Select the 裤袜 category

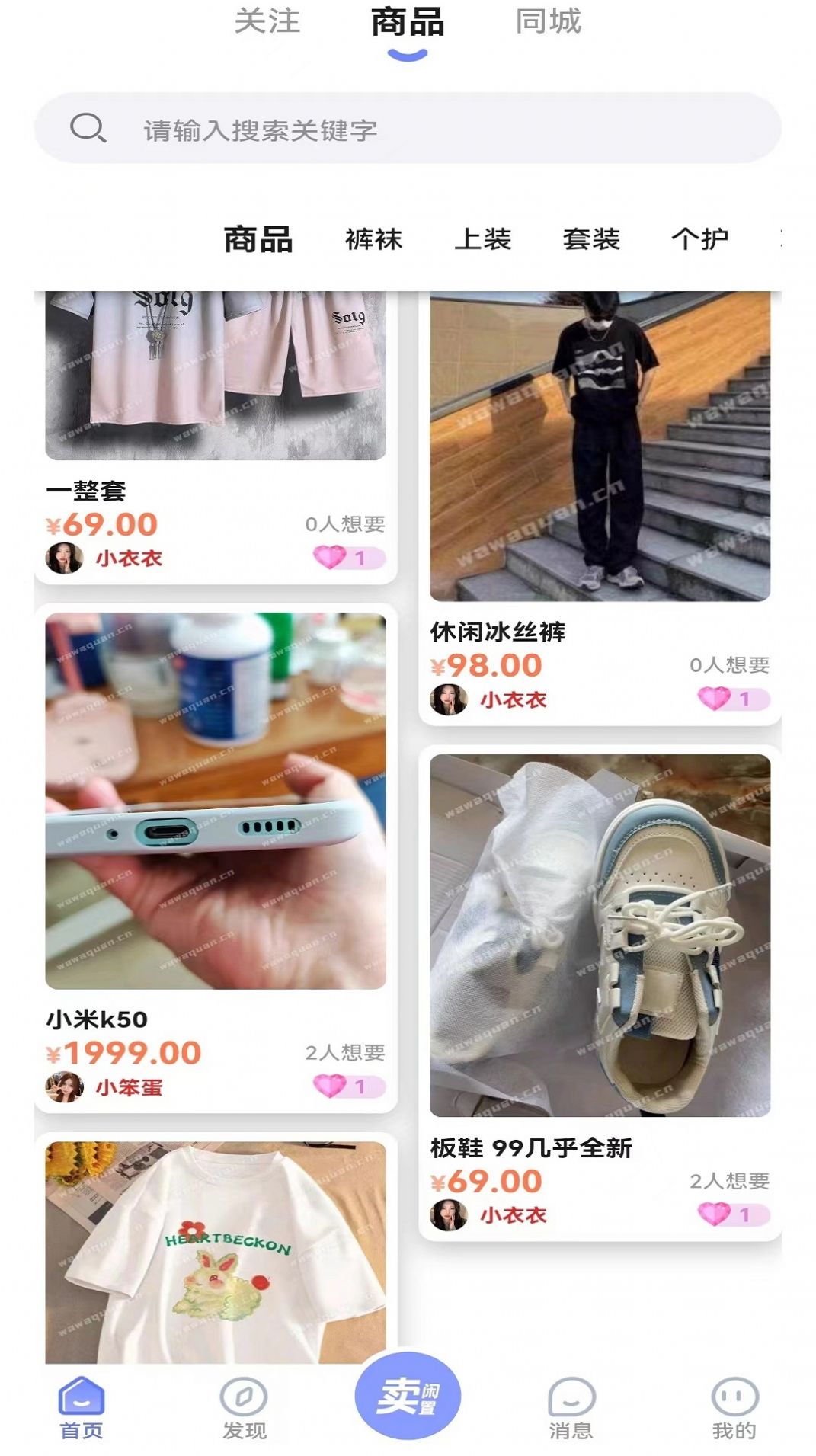click(x=373, y=239)
